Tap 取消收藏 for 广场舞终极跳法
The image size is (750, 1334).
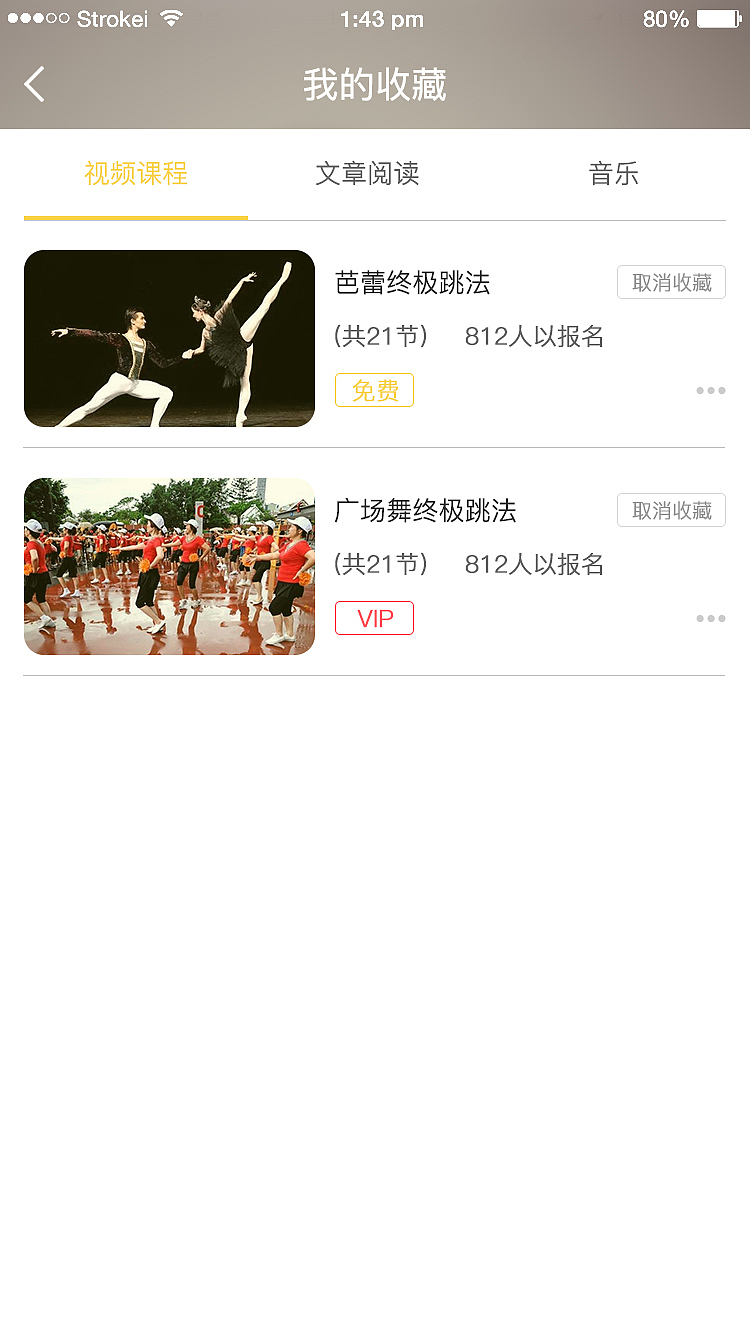point(671,510)
